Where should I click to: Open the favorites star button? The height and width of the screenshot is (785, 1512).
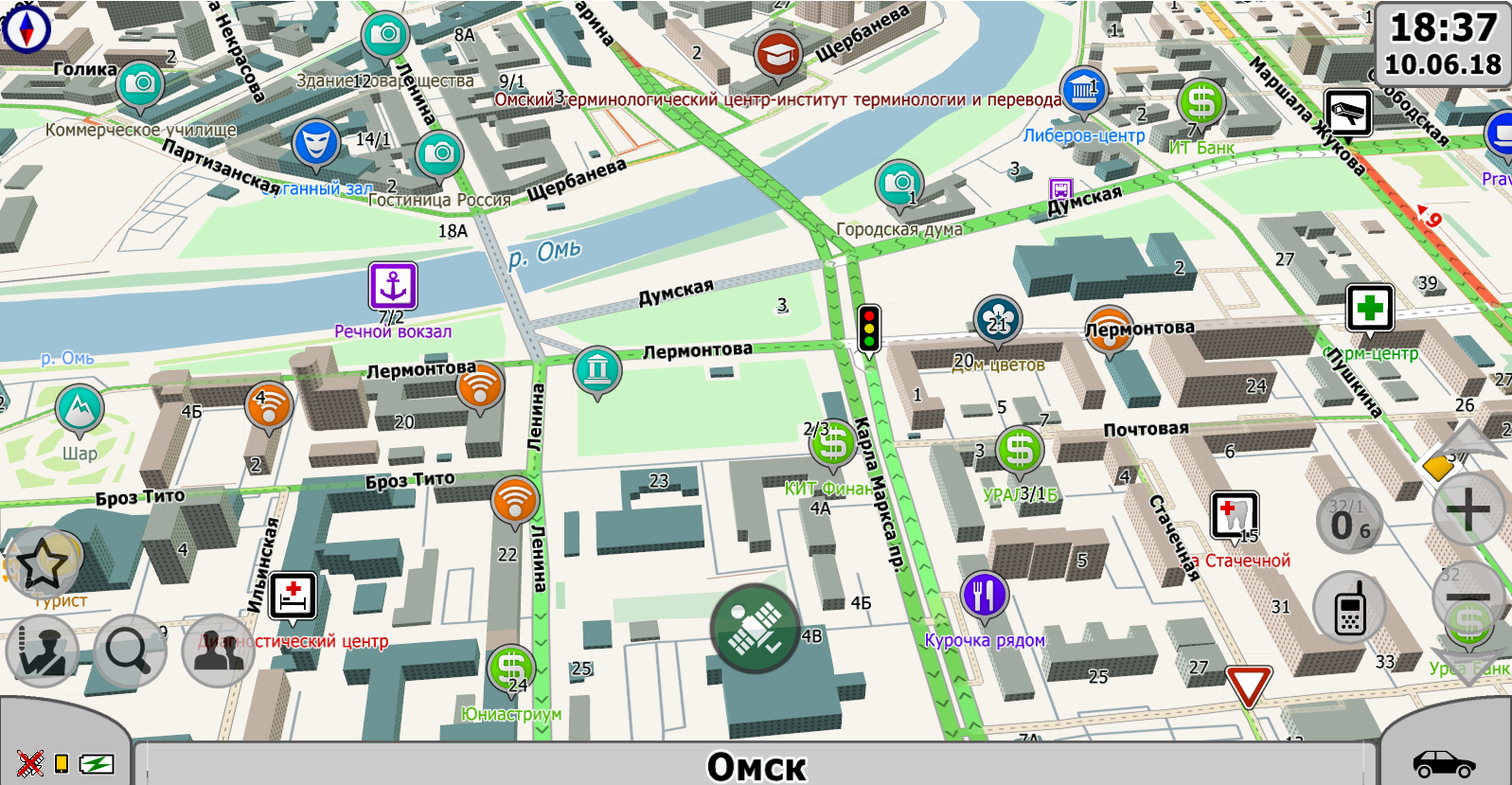click(x=43, y=563)
